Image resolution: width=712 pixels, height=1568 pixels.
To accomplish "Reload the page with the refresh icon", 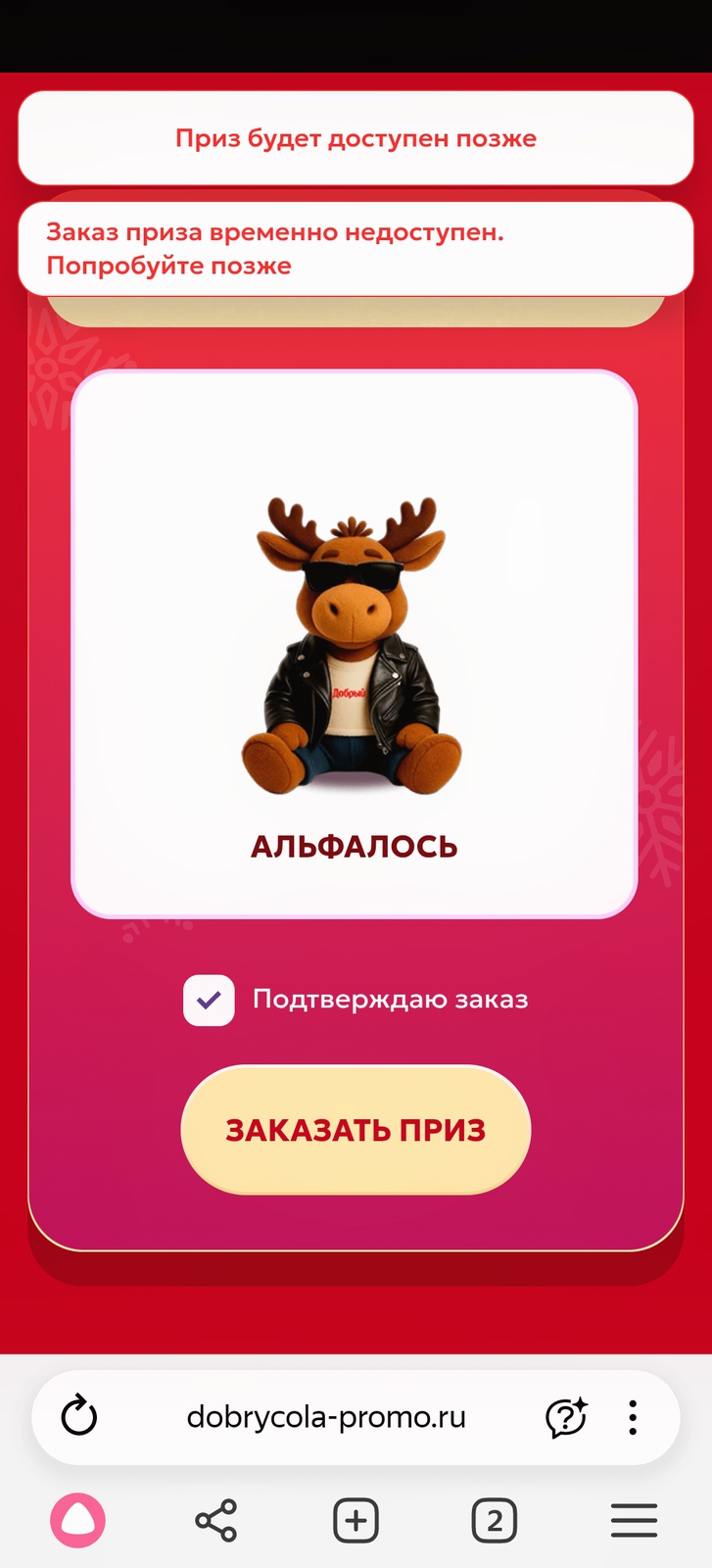I will (79, 1417).
